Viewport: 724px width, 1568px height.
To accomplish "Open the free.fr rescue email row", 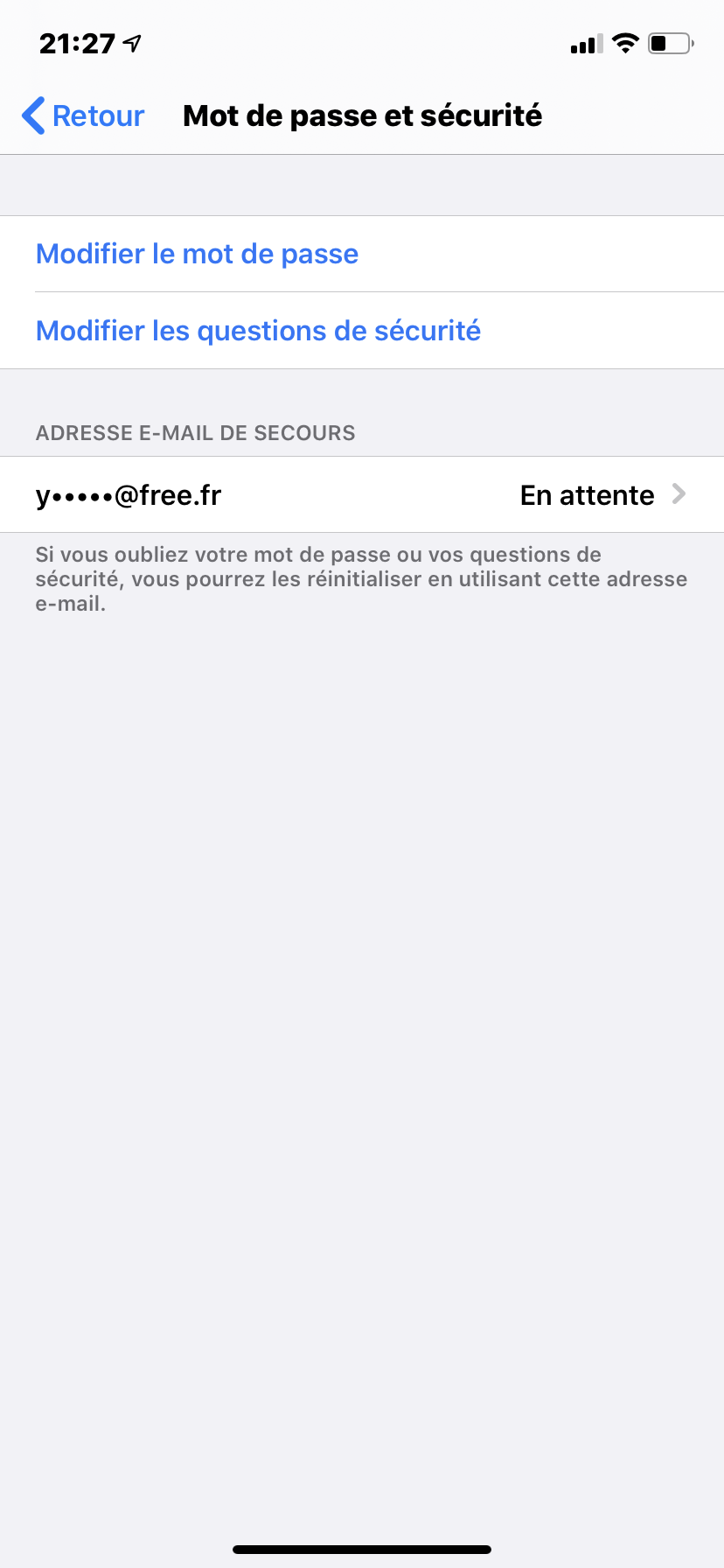I will point(361,495).
